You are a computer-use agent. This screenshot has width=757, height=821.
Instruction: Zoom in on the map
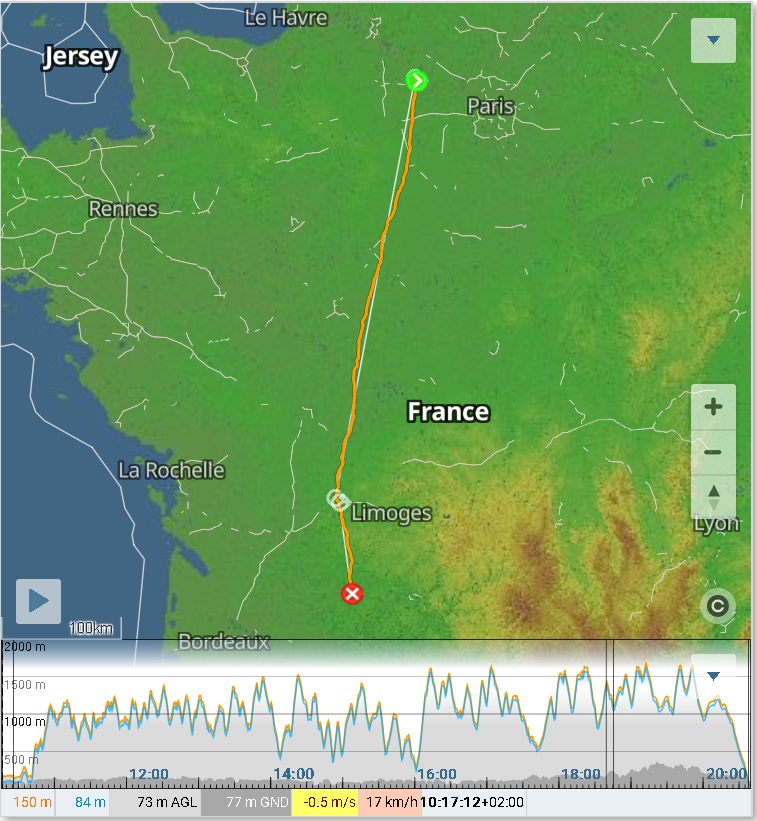(x=713, y=407)
